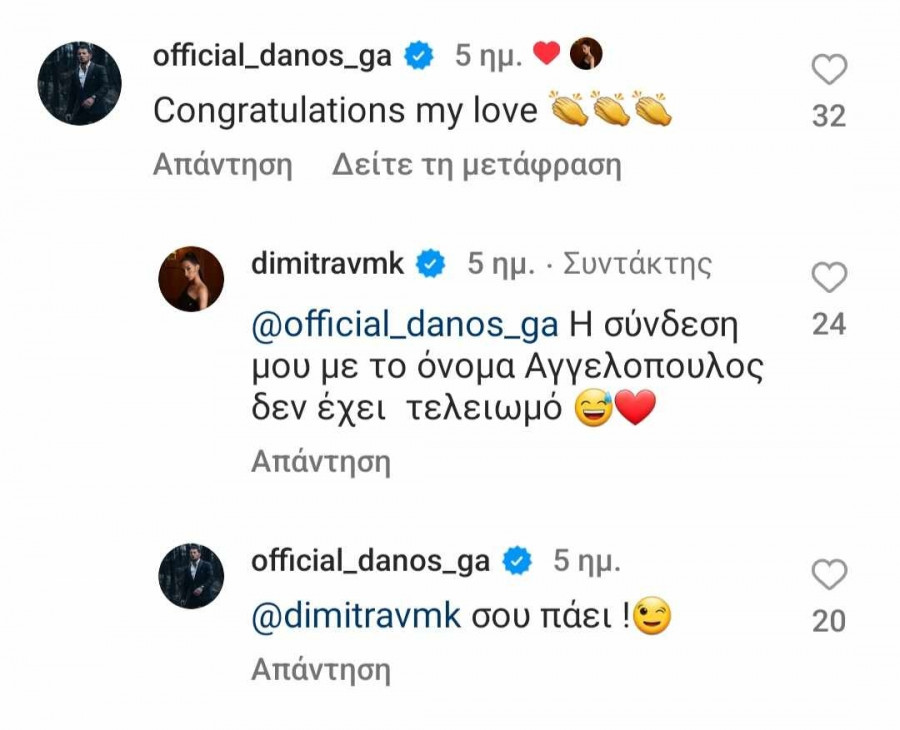The height and width of the screenshot is (730, 900).
Task: Reply to the 'σου πάει !' comment
Action: pos(319,669)
